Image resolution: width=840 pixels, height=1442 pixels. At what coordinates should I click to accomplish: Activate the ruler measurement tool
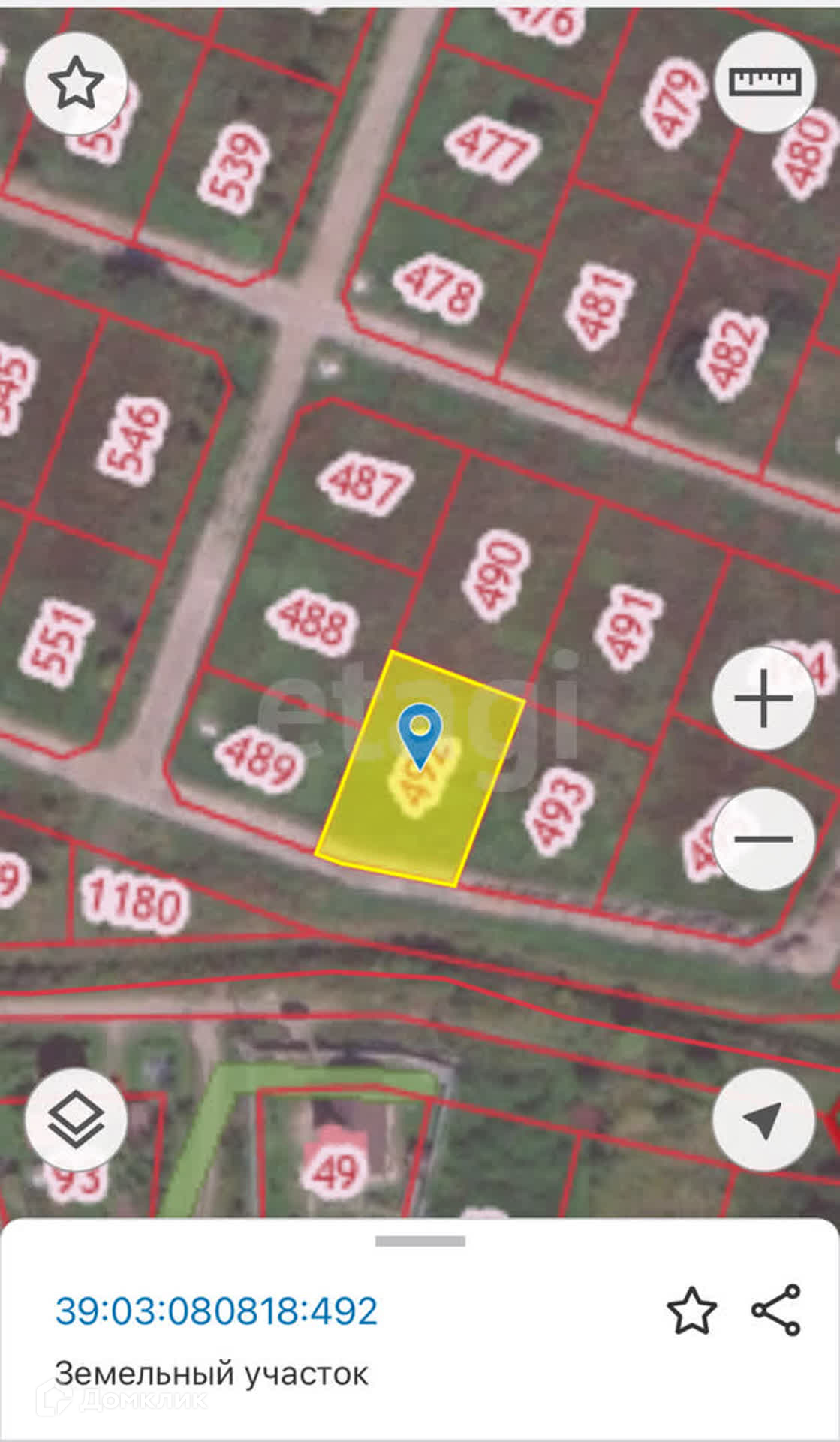(x=765, y=82)
